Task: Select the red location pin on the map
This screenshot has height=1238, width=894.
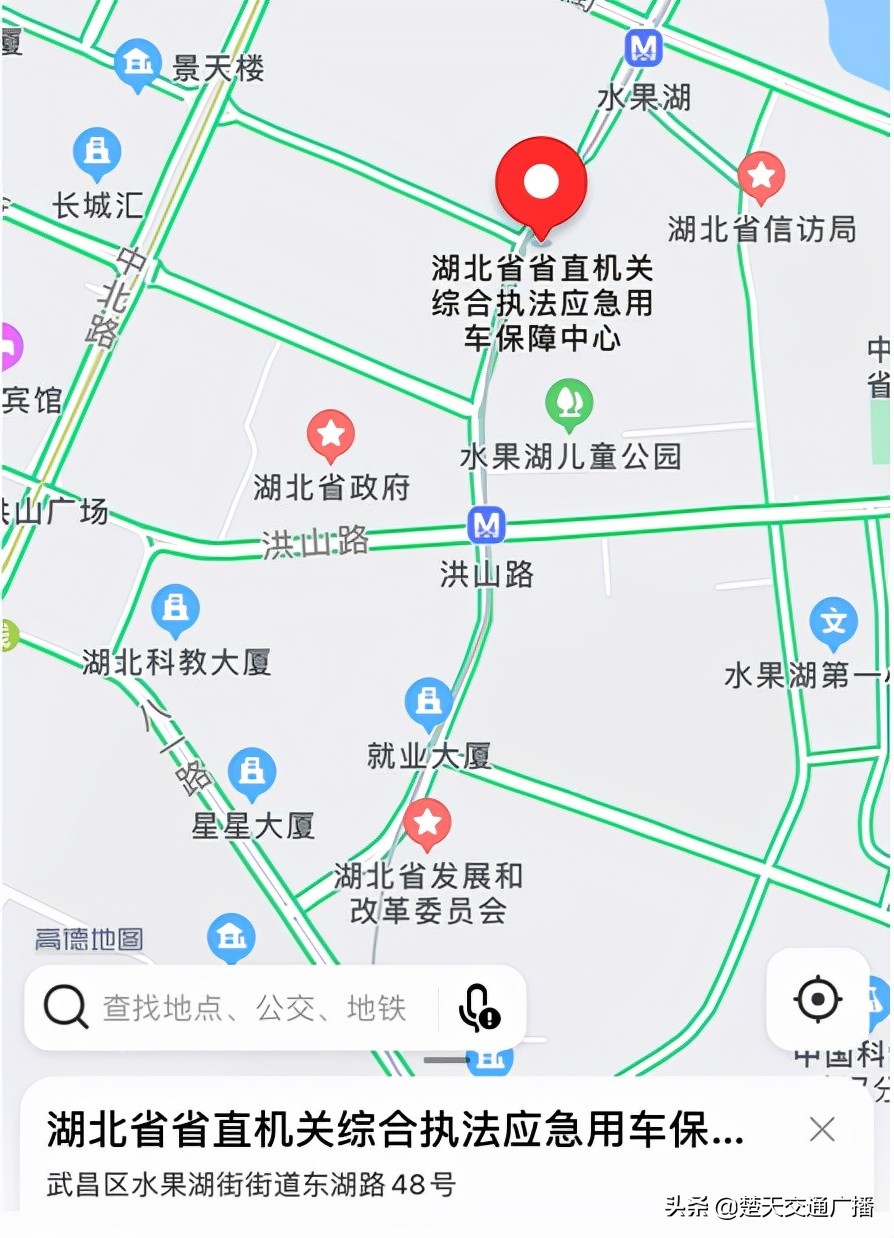Action: [x=541, y=184]
